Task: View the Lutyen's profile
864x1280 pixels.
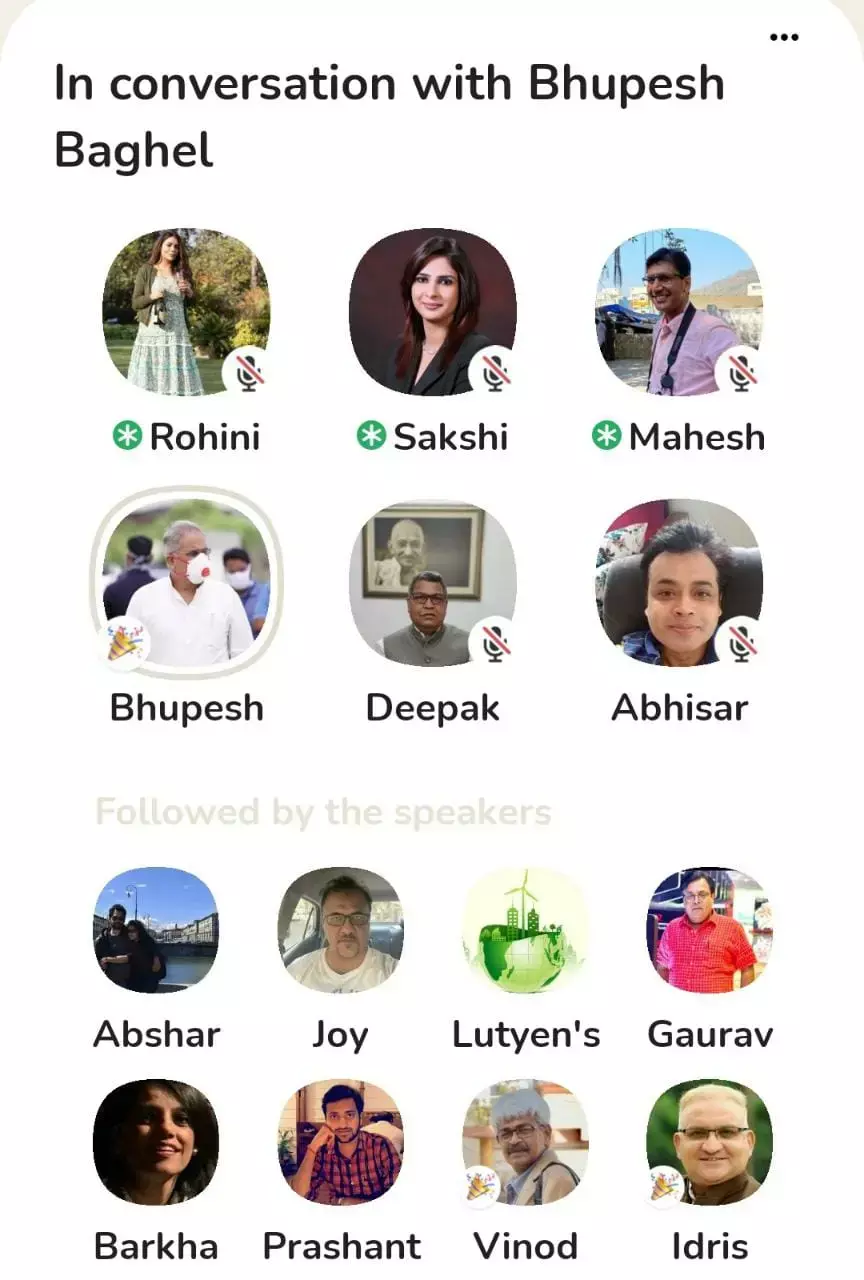Action: pos(525,930)
